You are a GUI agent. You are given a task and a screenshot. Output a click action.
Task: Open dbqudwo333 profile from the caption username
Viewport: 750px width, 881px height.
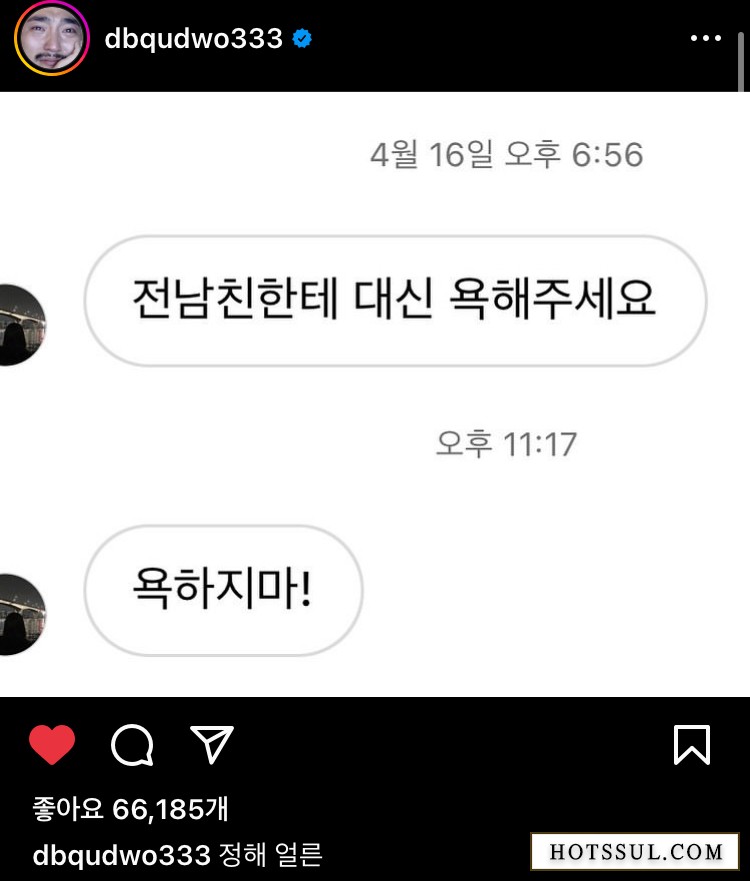pos(121,856)
